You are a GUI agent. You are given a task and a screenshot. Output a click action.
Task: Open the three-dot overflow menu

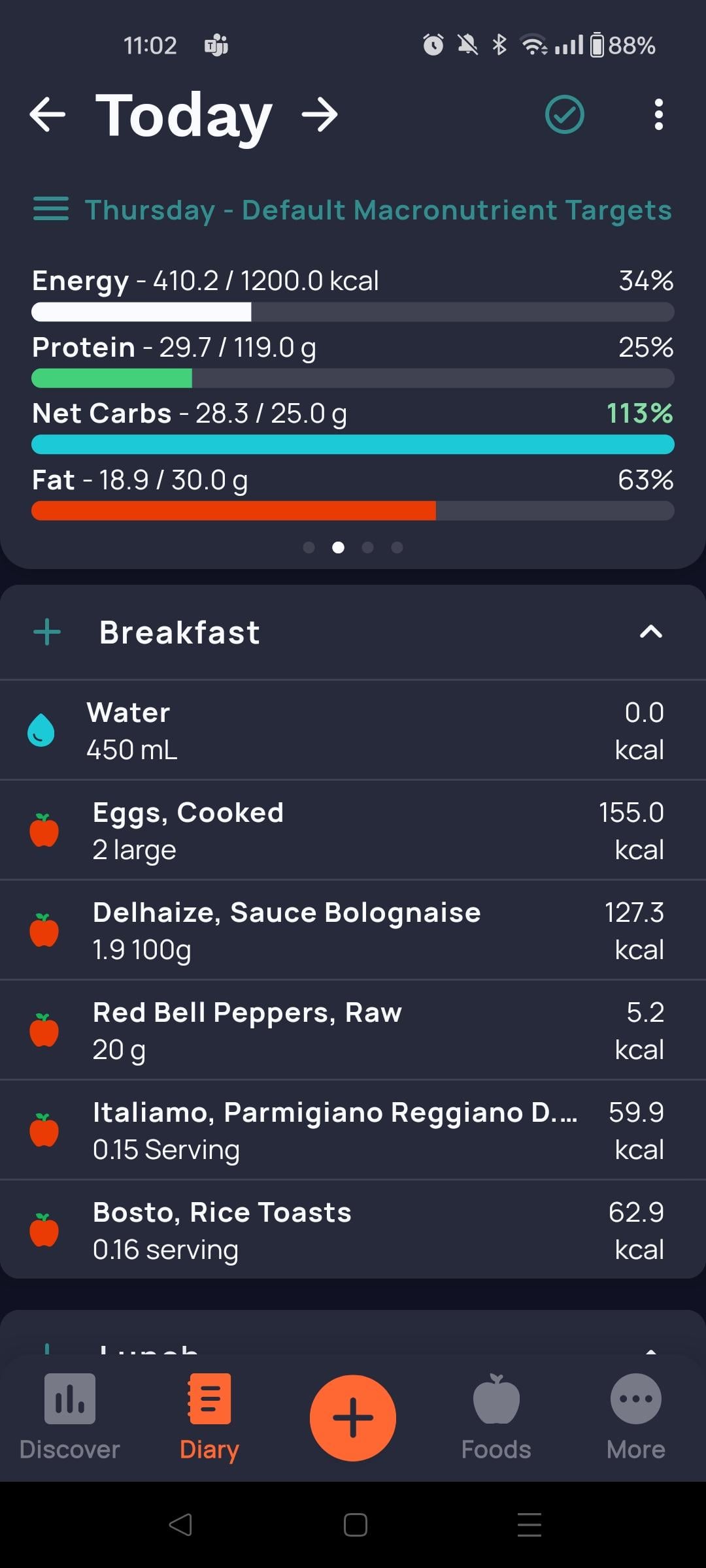[658, 114]
